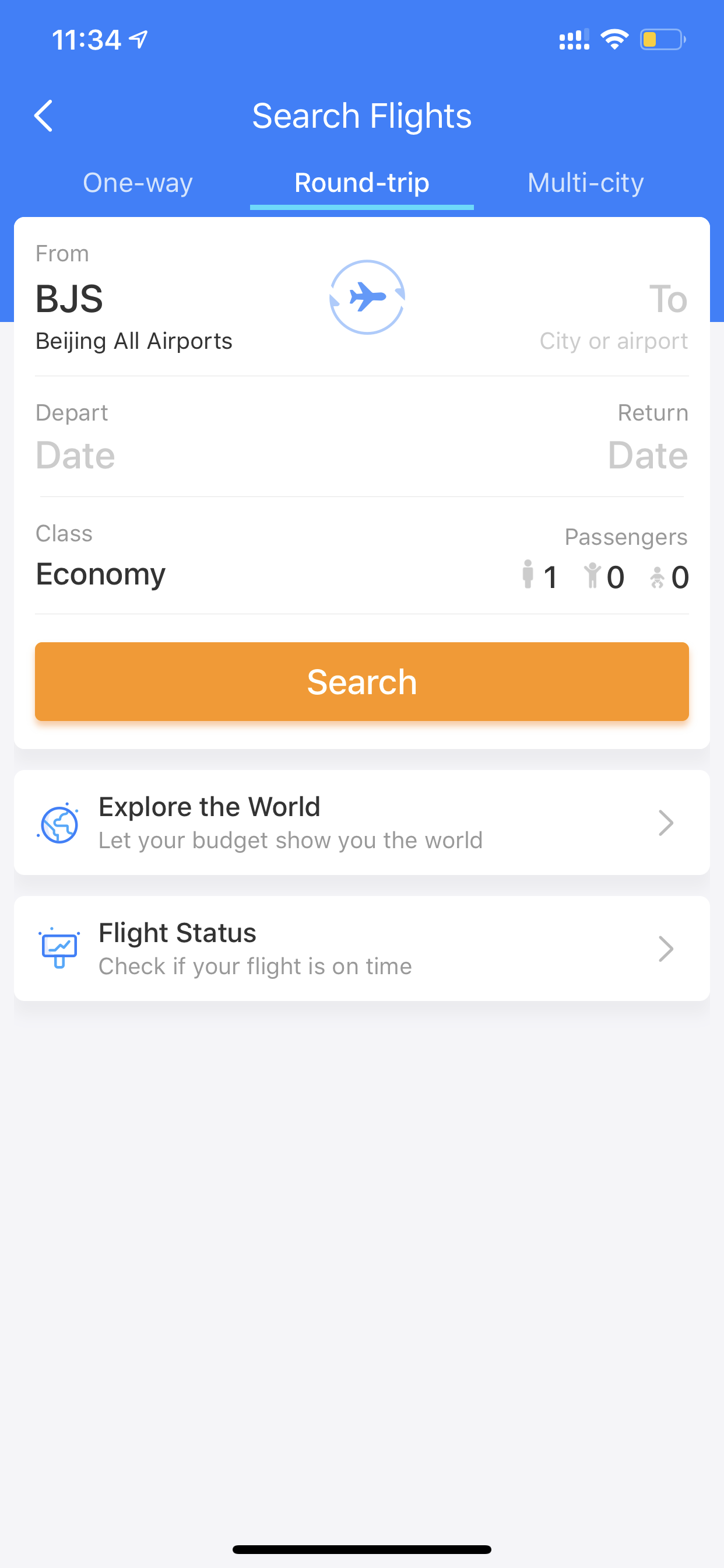This screenshot has height=1568, width=724.
Task: Pick a Depart date
Action: pos(75,437)
